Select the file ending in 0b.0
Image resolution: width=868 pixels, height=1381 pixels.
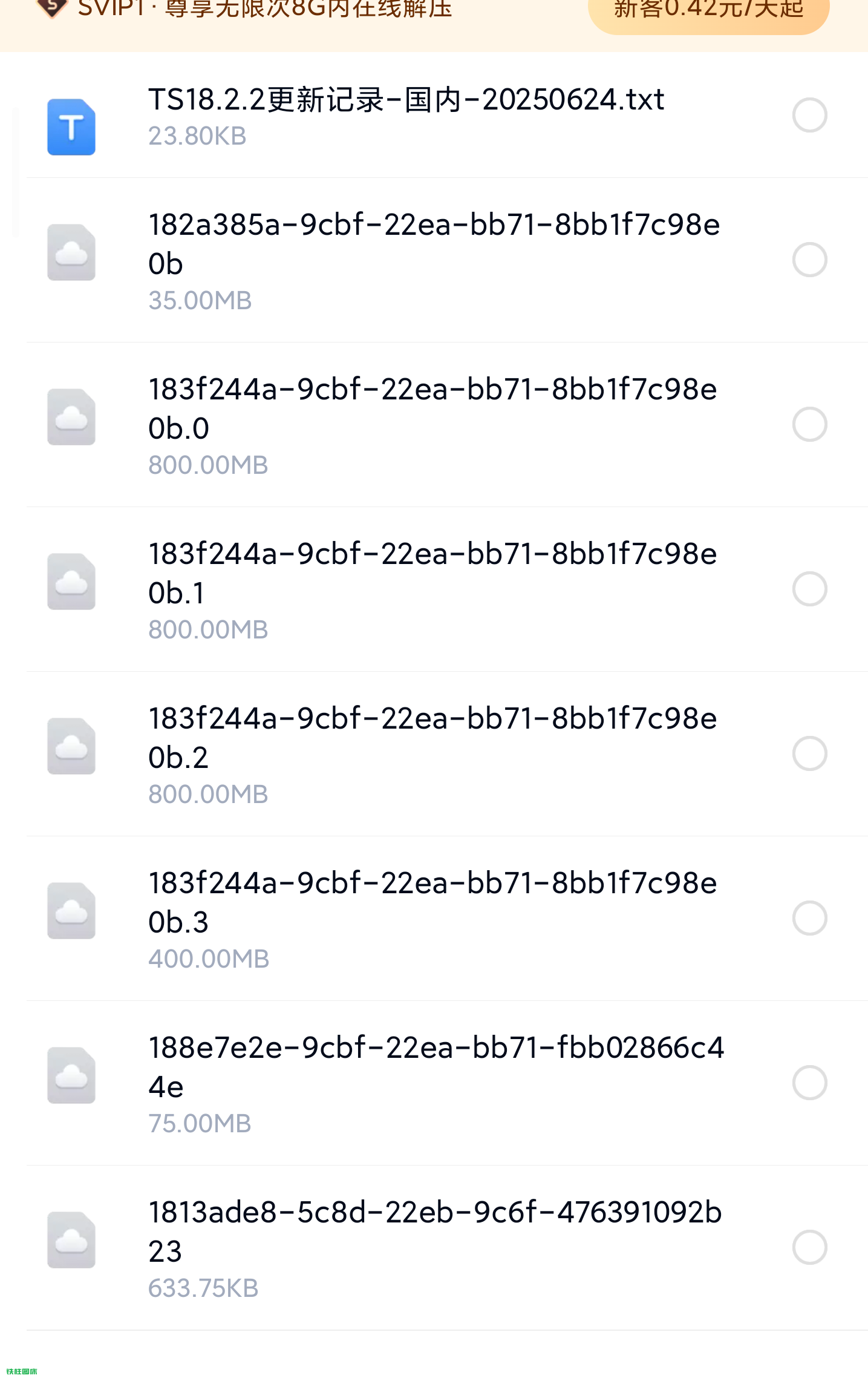(809, 424)
